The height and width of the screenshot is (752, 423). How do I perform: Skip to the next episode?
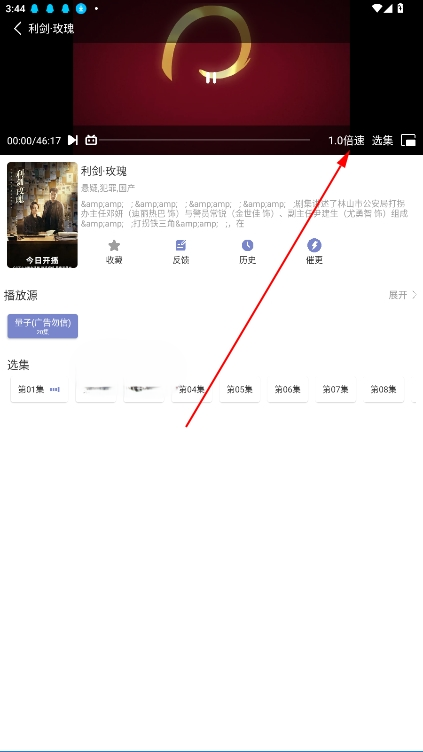72,140
